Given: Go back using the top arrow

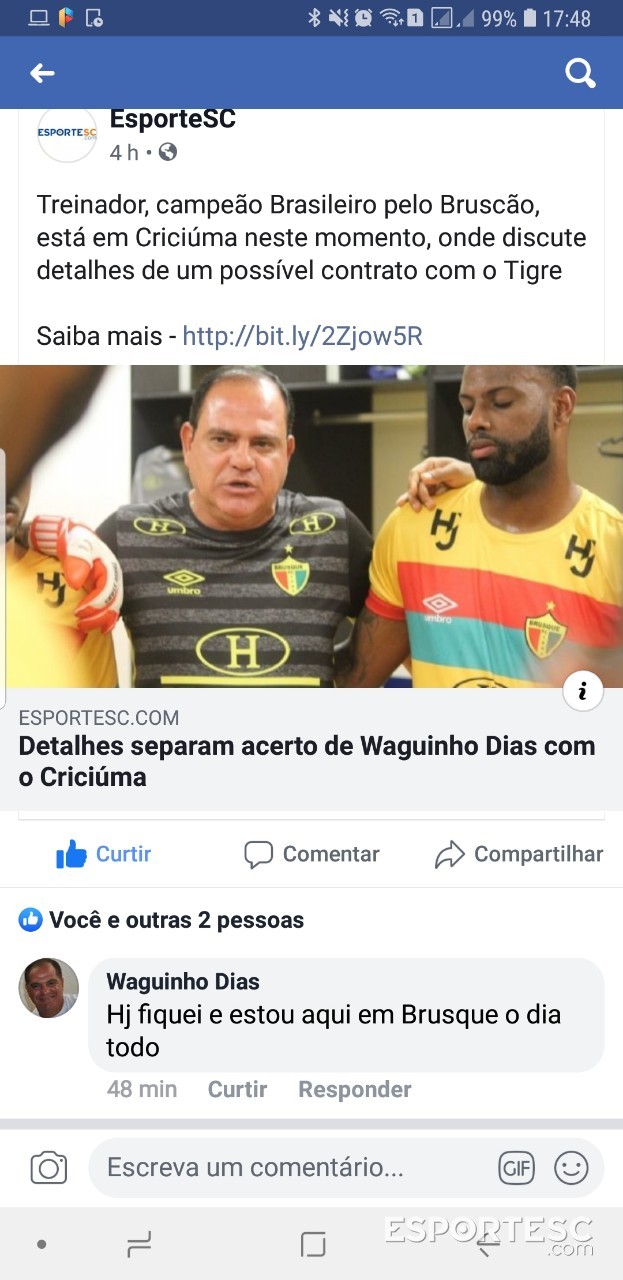Looking at the screenshot, I should (42, 73).
